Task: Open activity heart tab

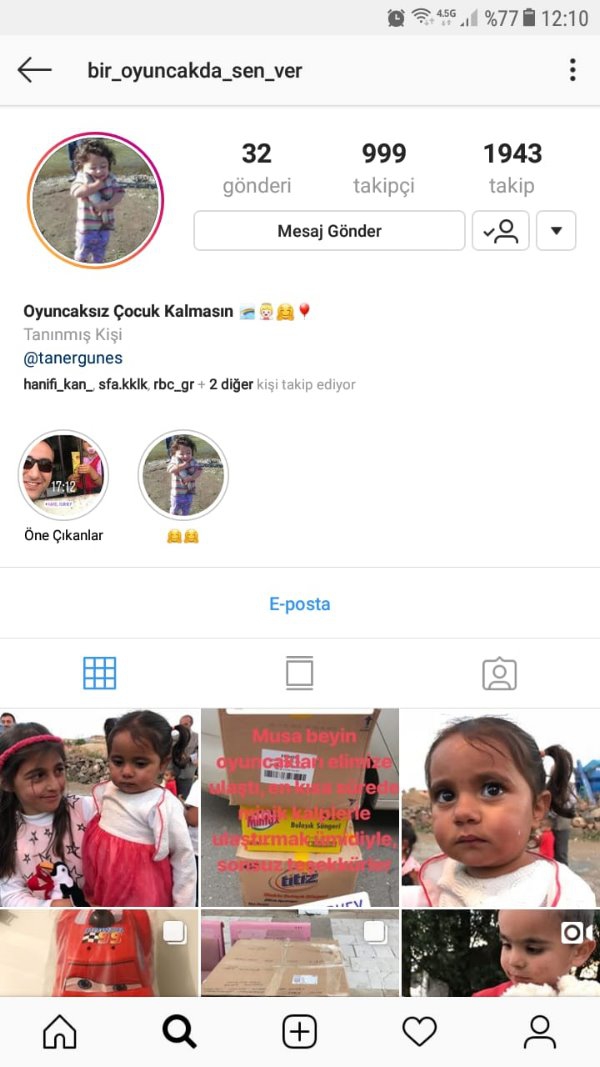Action: pos(419,1031)
